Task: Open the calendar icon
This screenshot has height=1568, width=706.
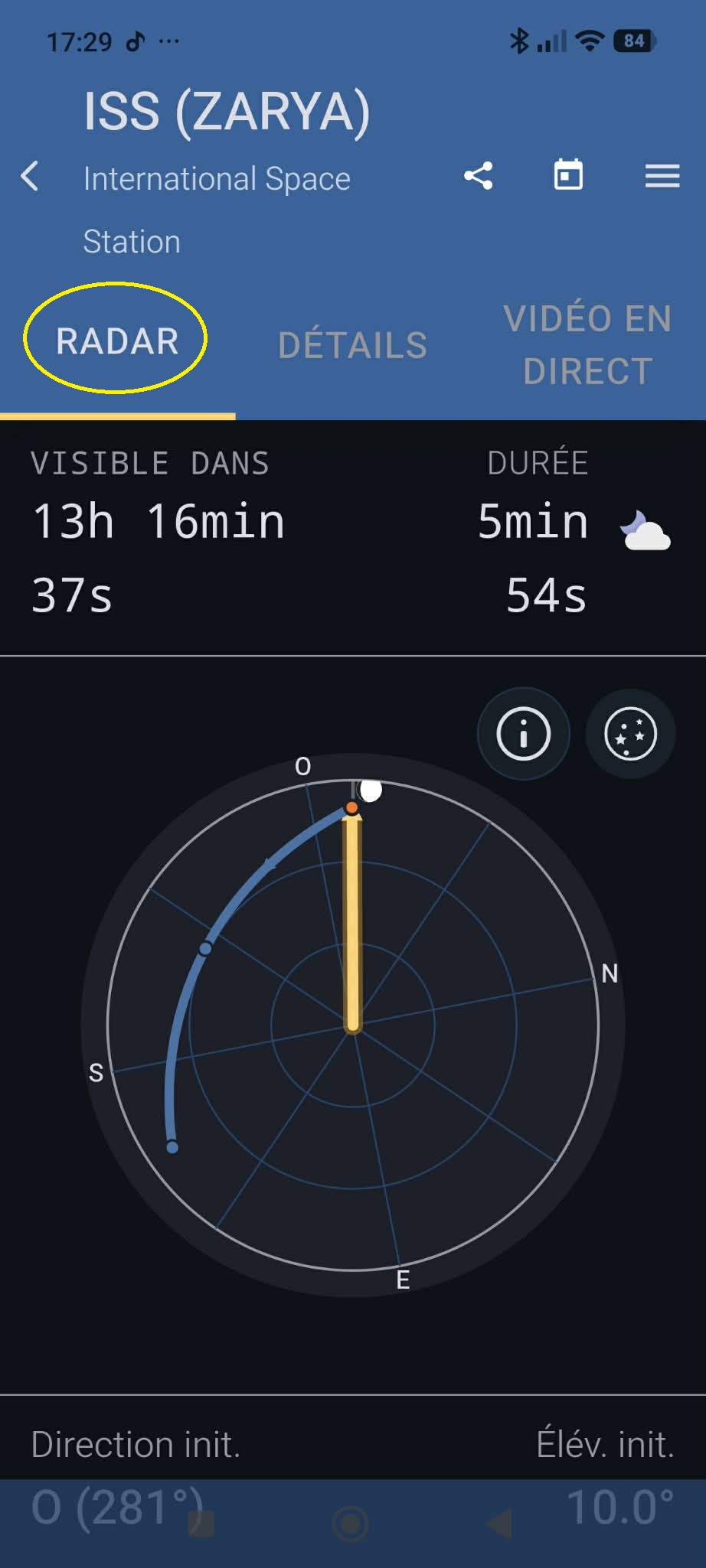Action: point(568,175)
